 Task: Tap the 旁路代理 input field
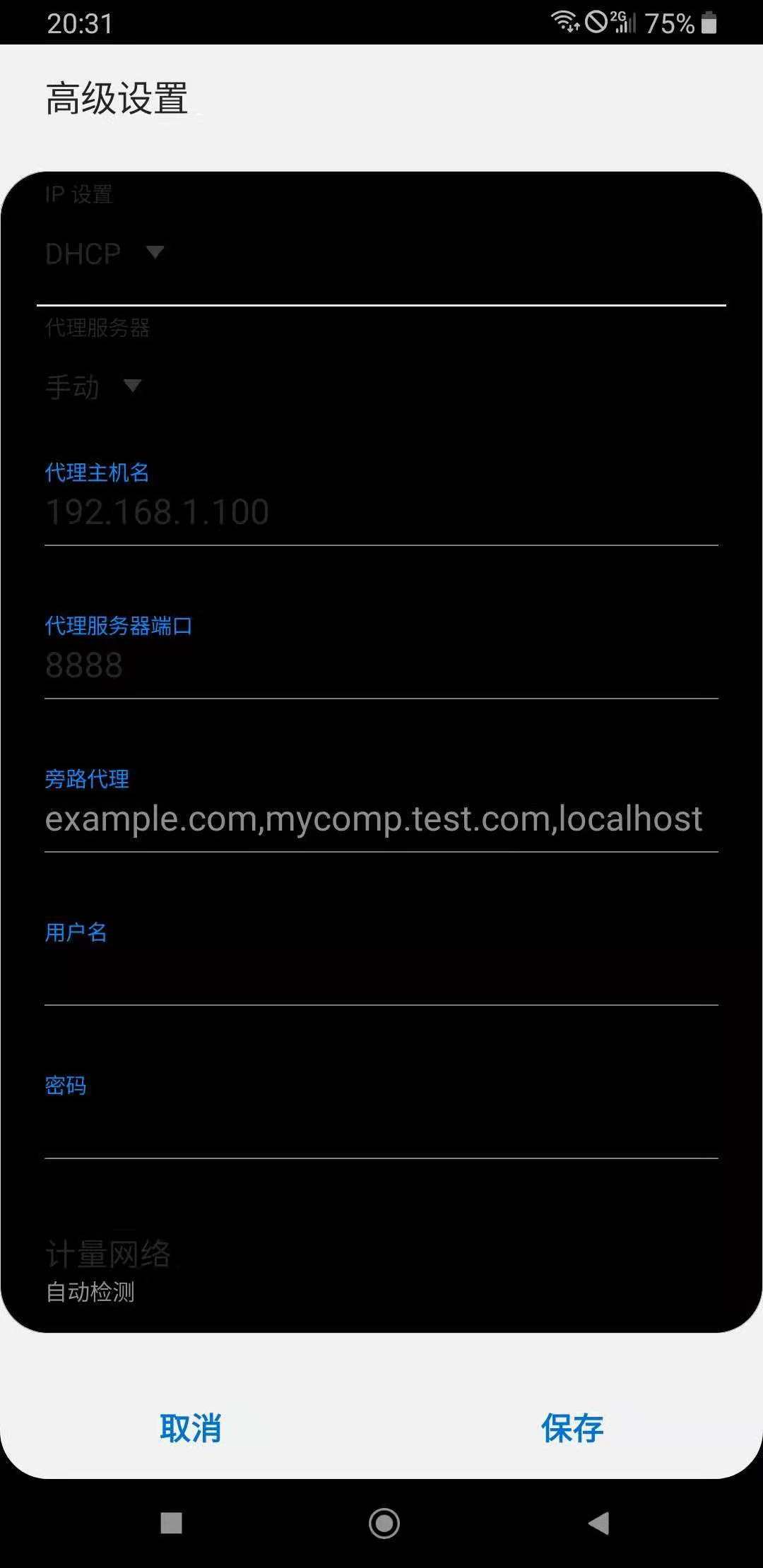pyautogui.click(x=381, y=819)
